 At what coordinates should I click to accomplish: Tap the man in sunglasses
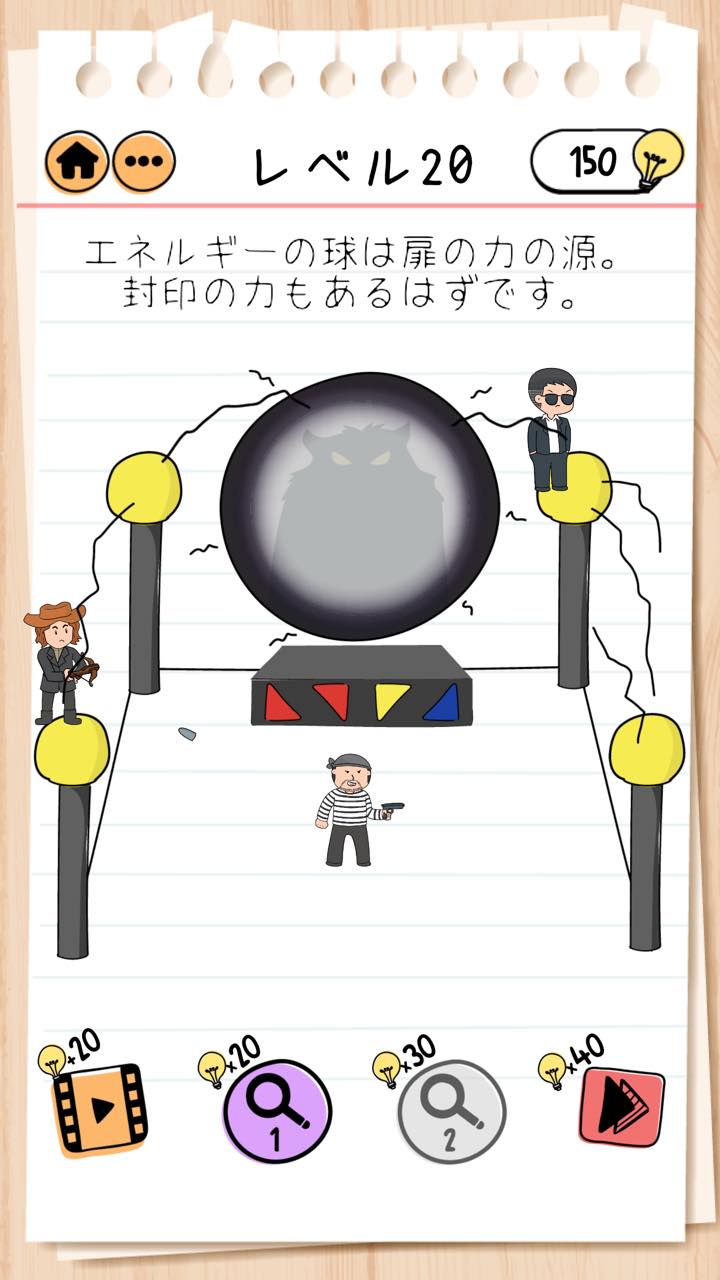pos(548,429)
